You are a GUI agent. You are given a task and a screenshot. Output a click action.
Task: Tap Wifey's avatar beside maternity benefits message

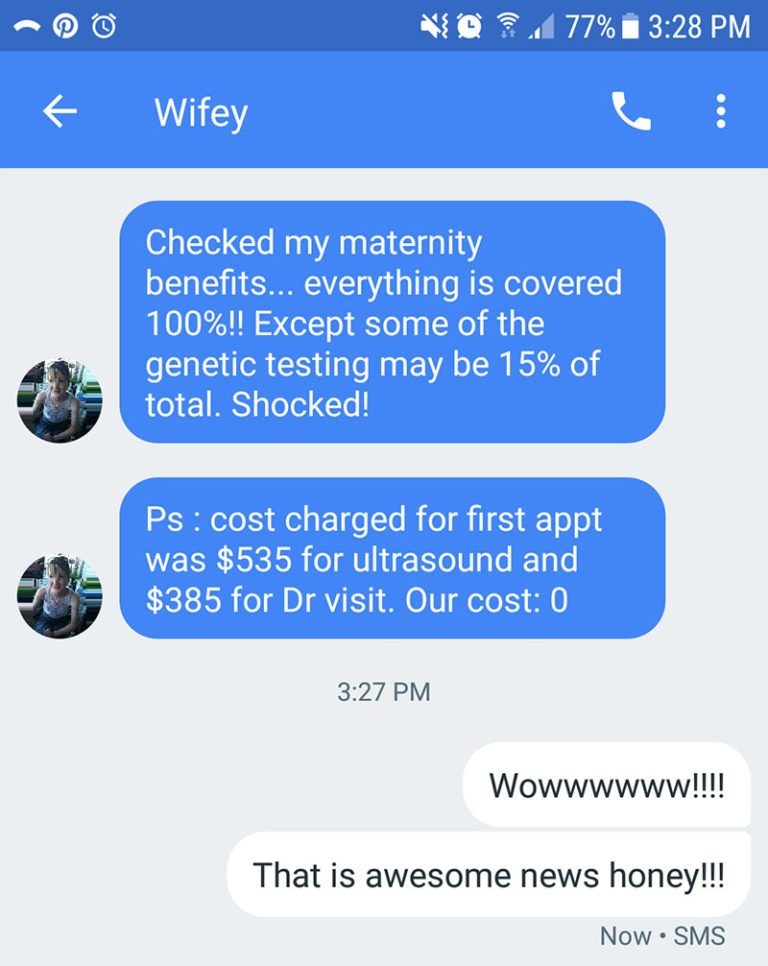coord(60,401)
